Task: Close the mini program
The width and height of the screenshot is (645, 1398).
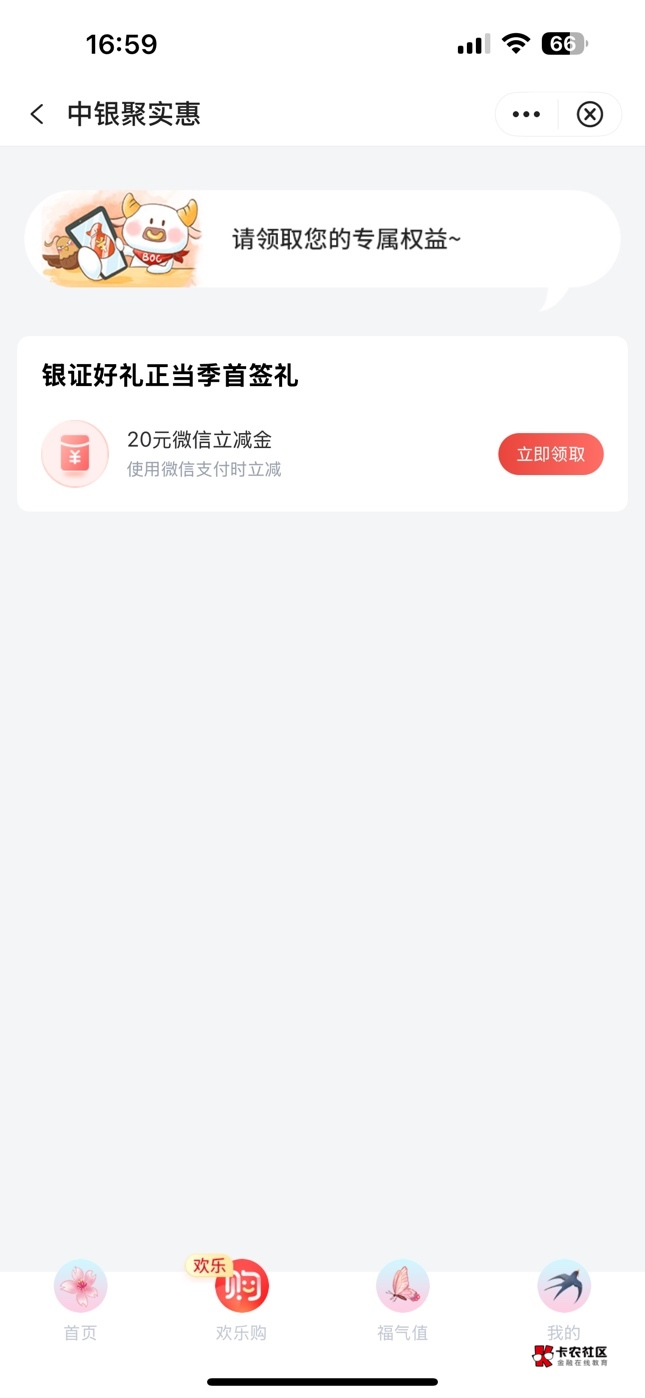Action: [590, 114]
